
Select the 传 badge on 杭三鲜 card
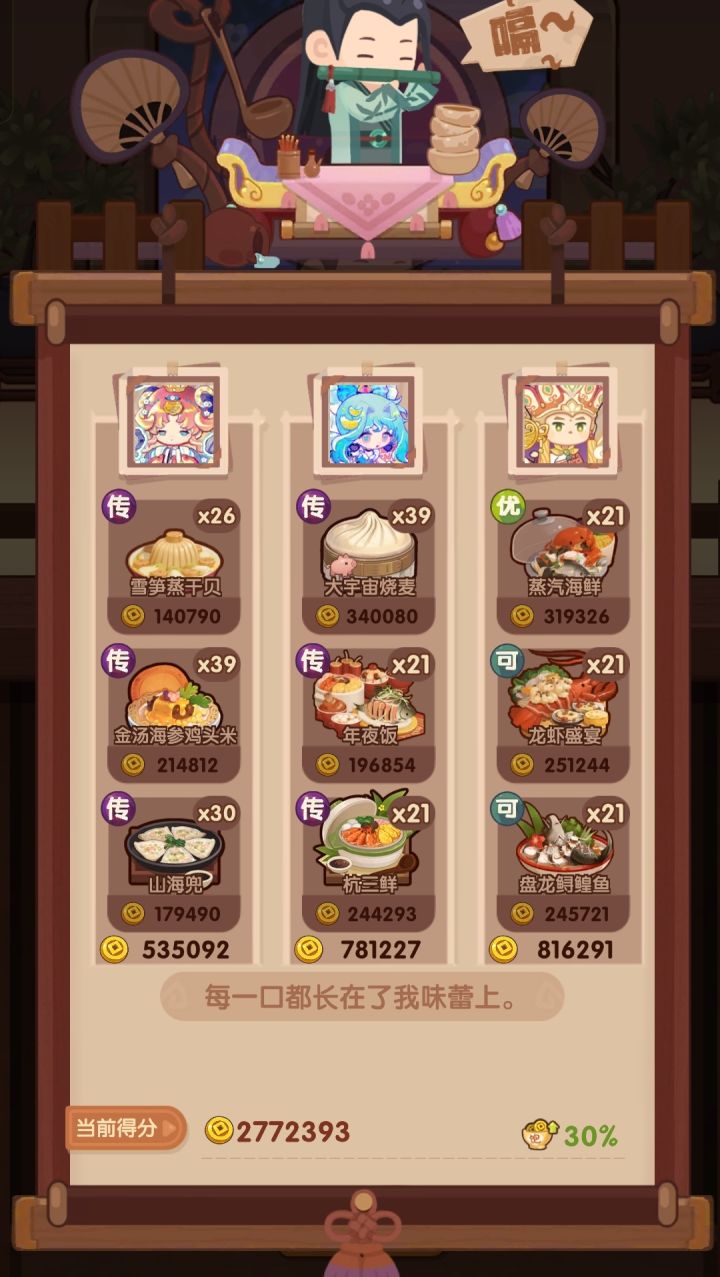(312, 806)
